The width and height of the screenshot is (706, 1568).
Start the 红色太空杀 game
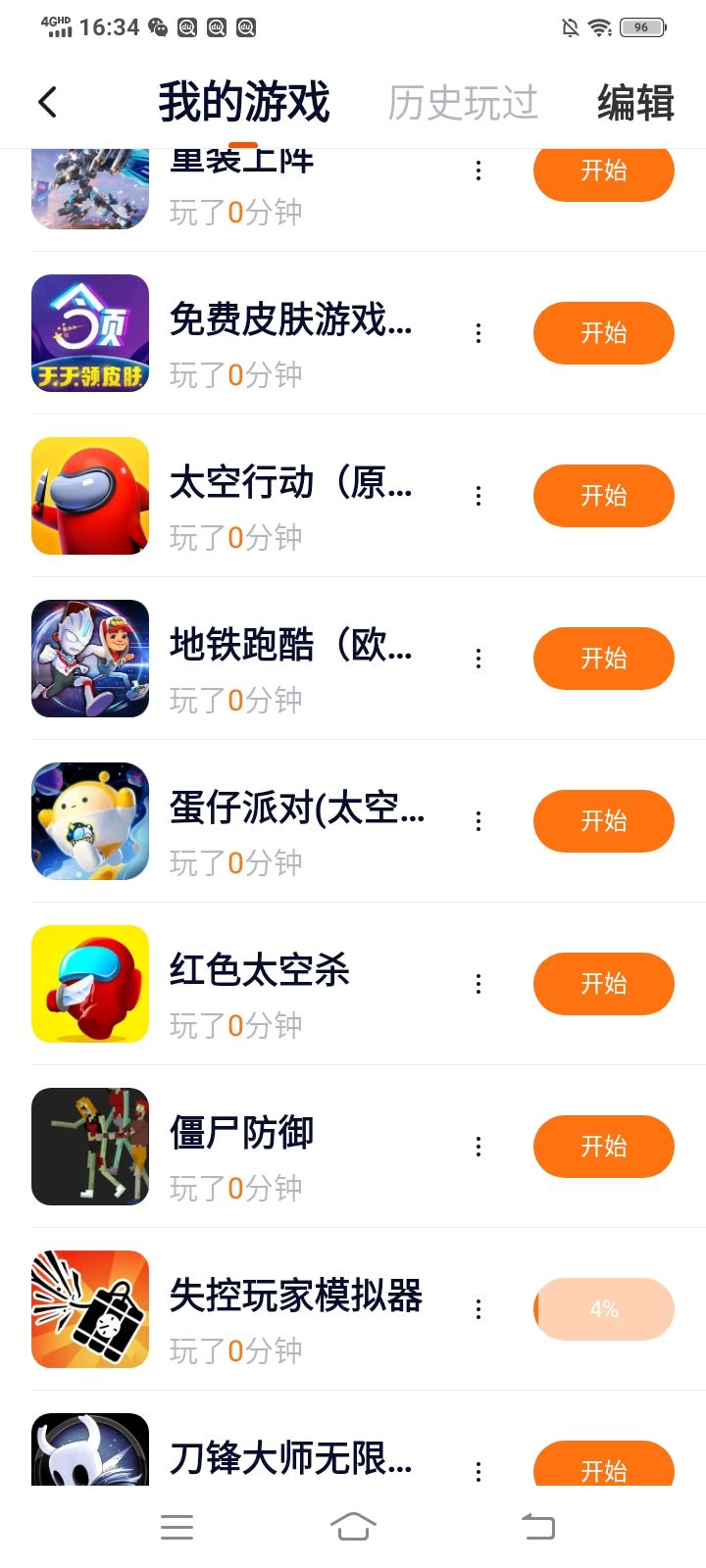click(x=603, y=984)
